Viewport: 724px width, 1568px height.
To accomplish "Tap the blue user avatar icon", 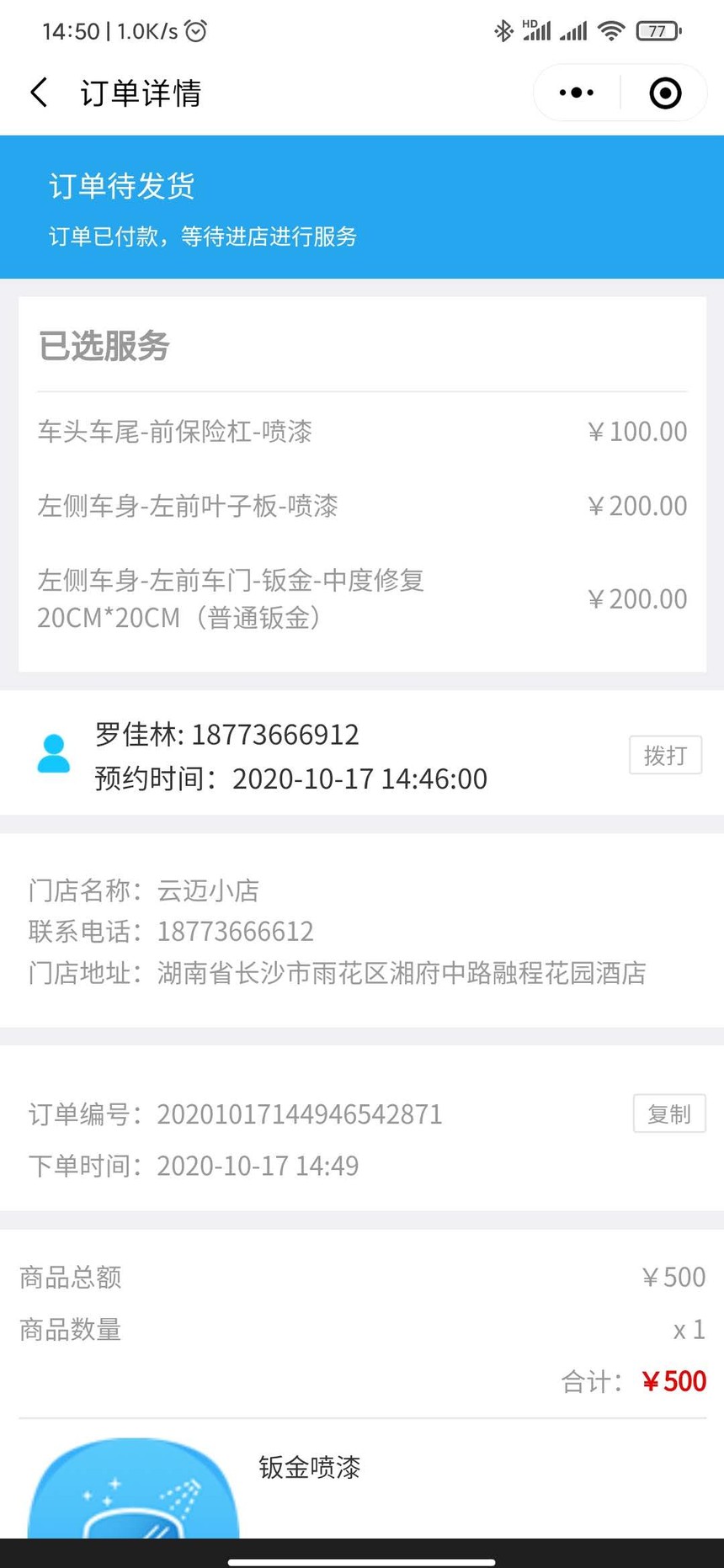I will (x=54, y=755).
